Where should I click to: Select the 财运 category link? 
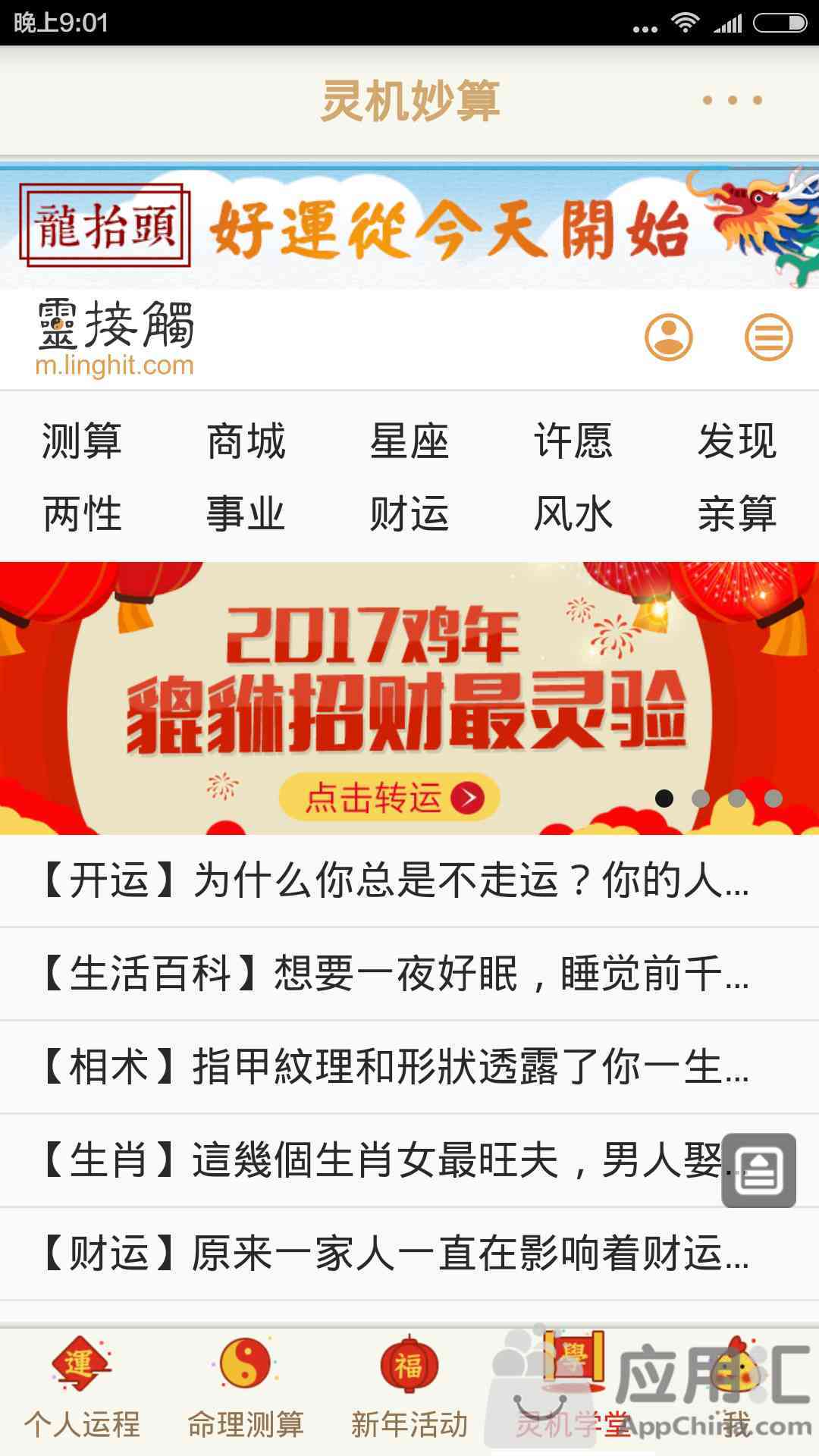tap(409, 513)
